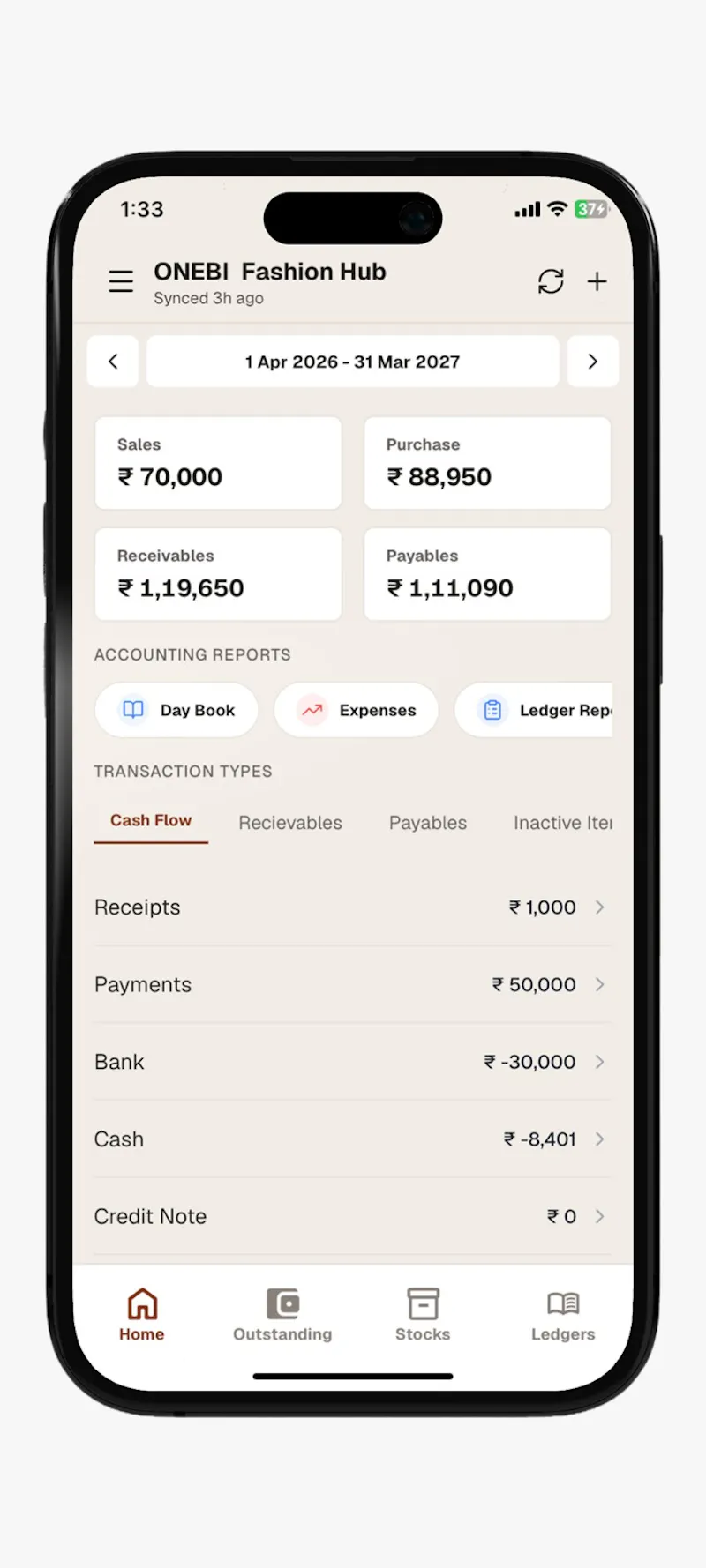Screen dimensions: 706x1568
Task: View the Payables summary card
Action: pyautogui.click(x=487, y=574)
